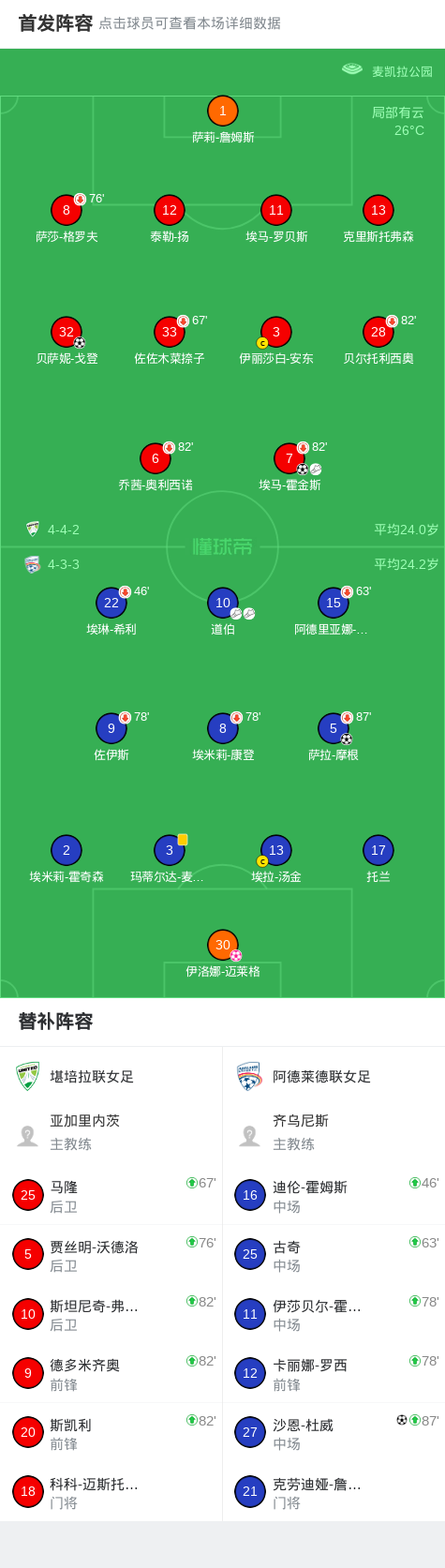Open substitute 马隆 number 25 row
Image resolution: width=445 pixels, height=1568 pixels.
click(x=111, y=1196)
